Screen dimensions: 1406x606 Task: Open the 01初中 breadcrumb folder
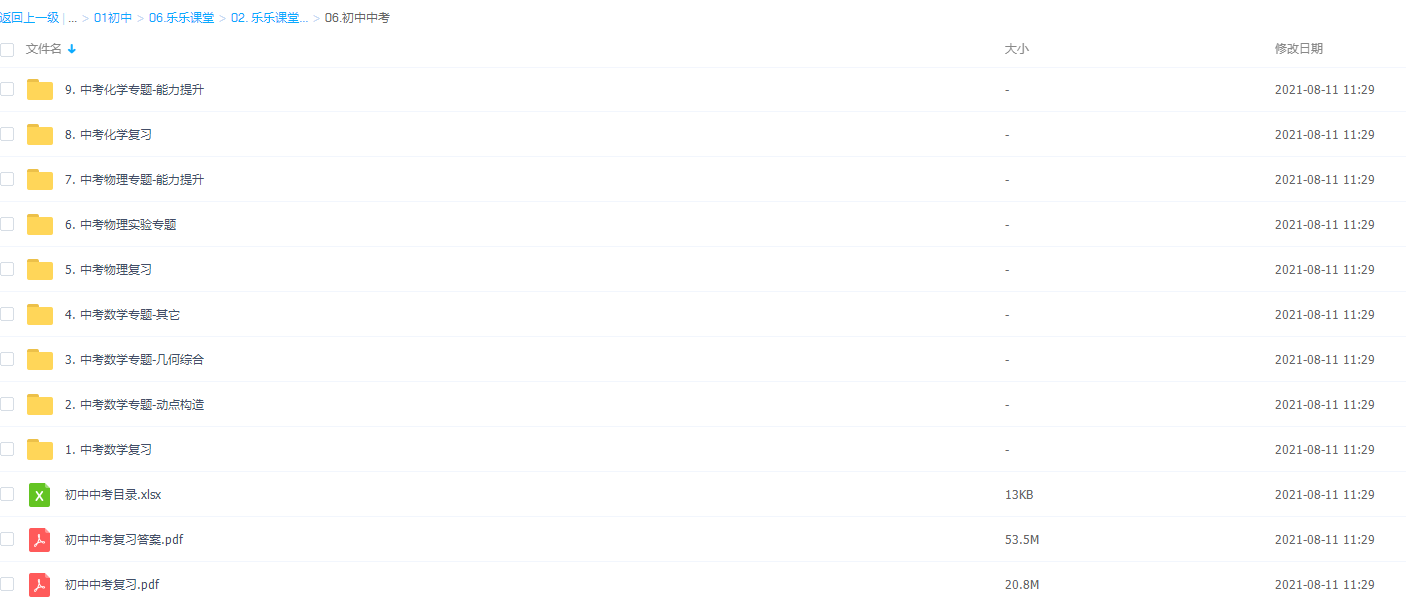(113, 18)
